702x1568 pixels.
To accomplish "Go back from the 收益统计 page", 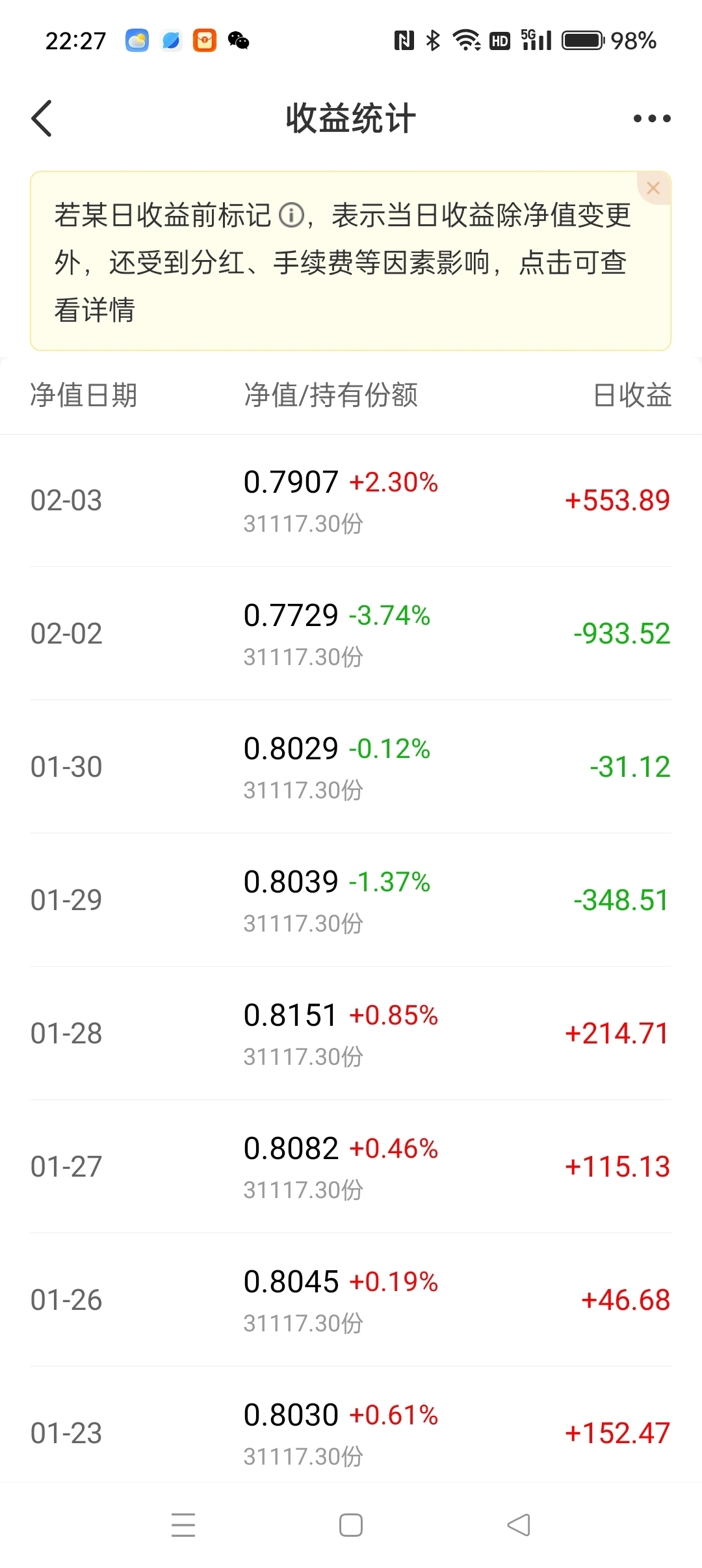I will click(x=42, y=118).
